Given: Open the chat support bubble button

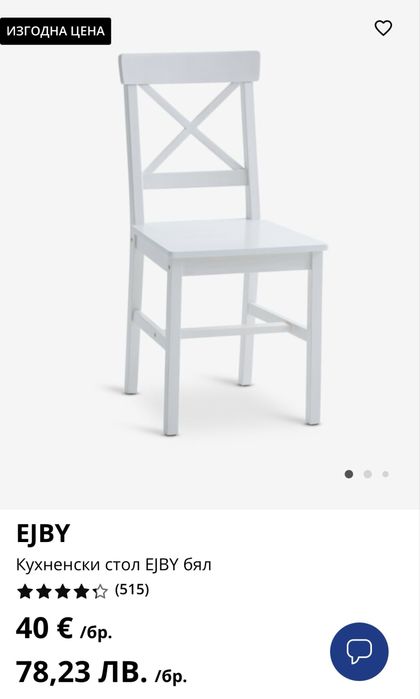Looking at the screenshot, I should (359, 651).
